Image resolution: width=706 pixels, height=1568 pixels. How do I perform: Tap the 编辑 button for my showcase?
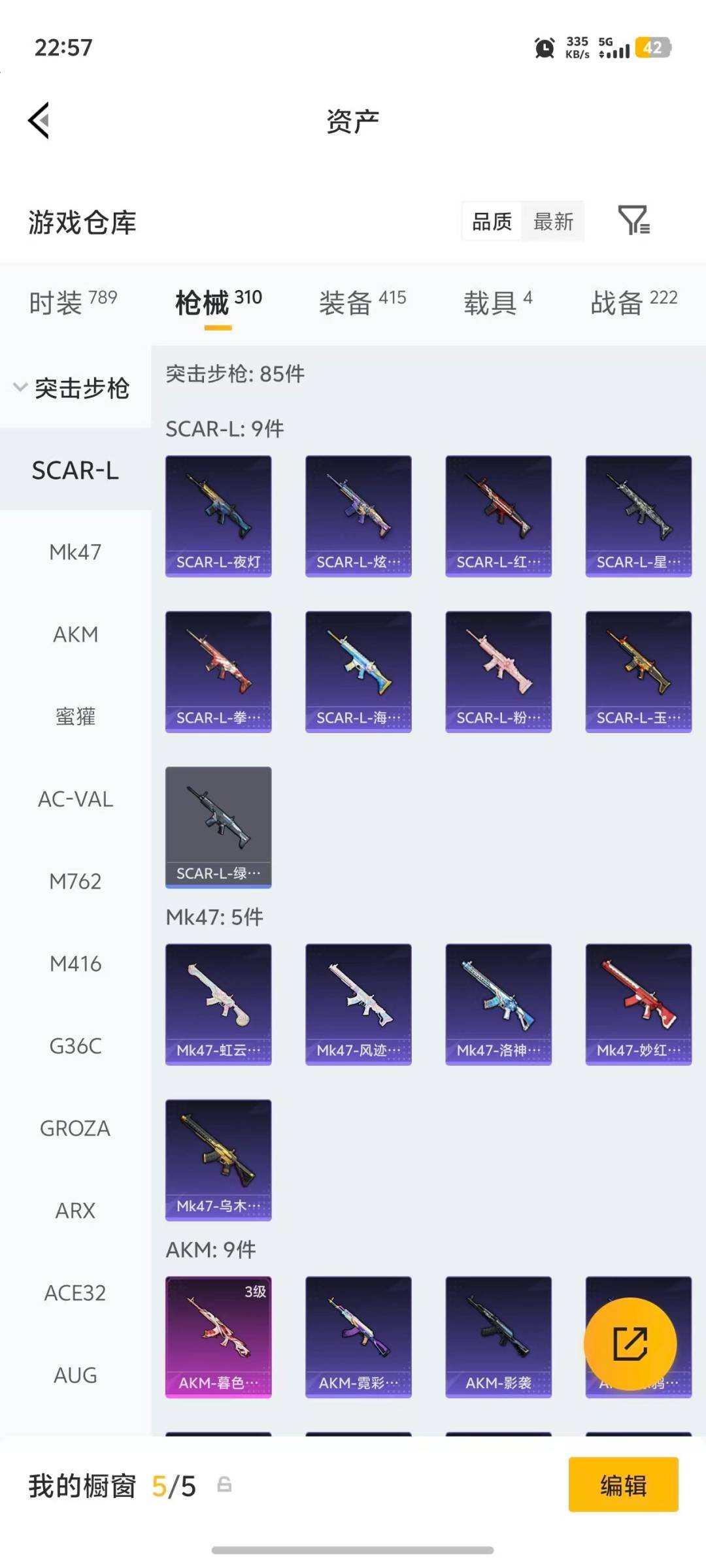[x=623, y=1485]
